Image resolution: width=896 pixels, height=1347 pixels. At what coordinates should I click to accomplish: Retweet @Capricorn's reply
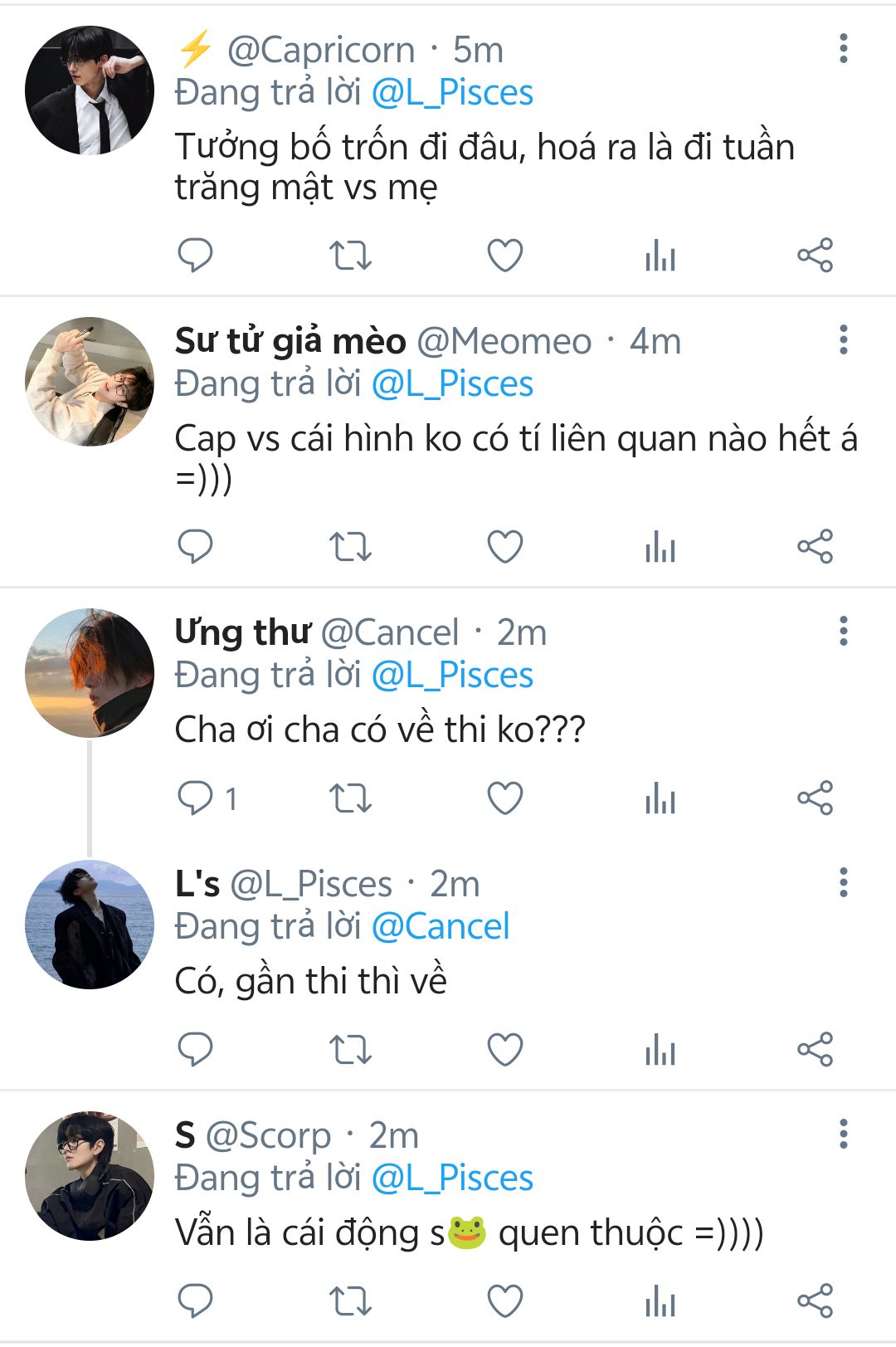click(350, 255)
